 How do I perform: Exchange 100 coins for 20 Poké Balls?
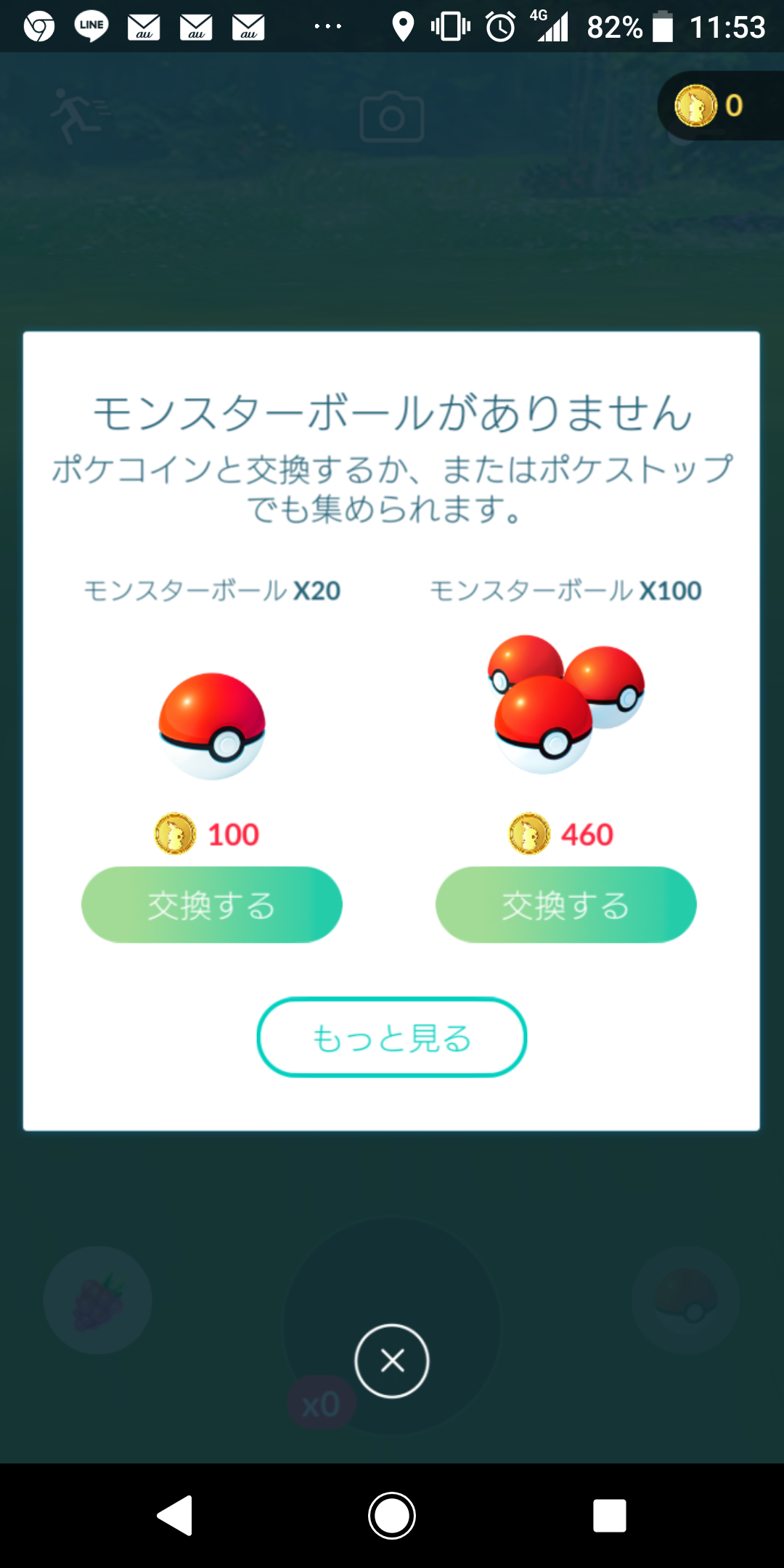click(x=211, y=905)
